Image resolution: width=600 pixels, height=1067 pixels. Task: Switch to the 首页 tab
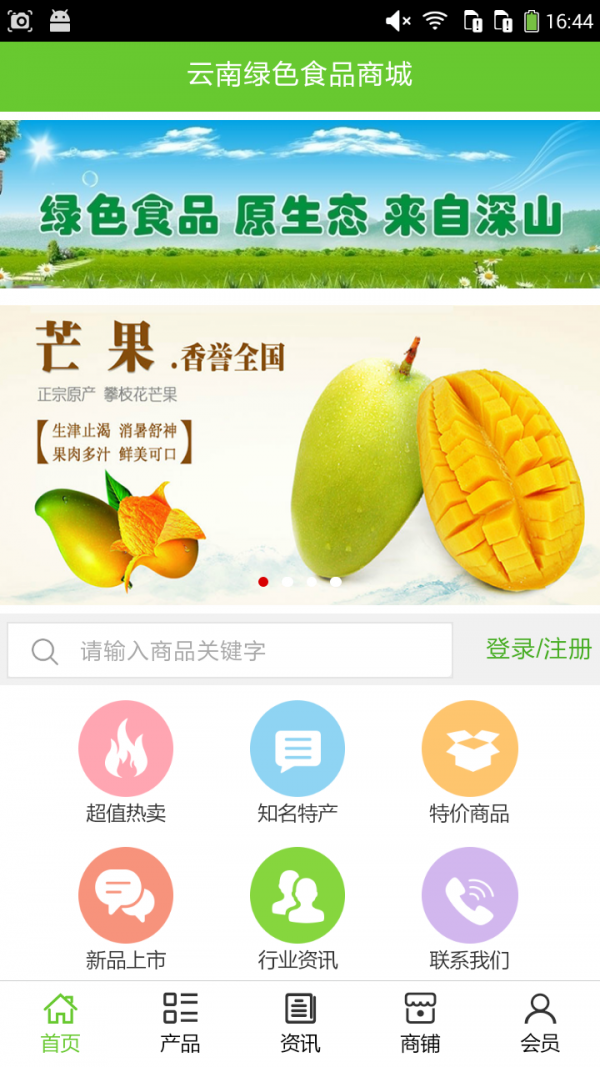[60, 1023]
